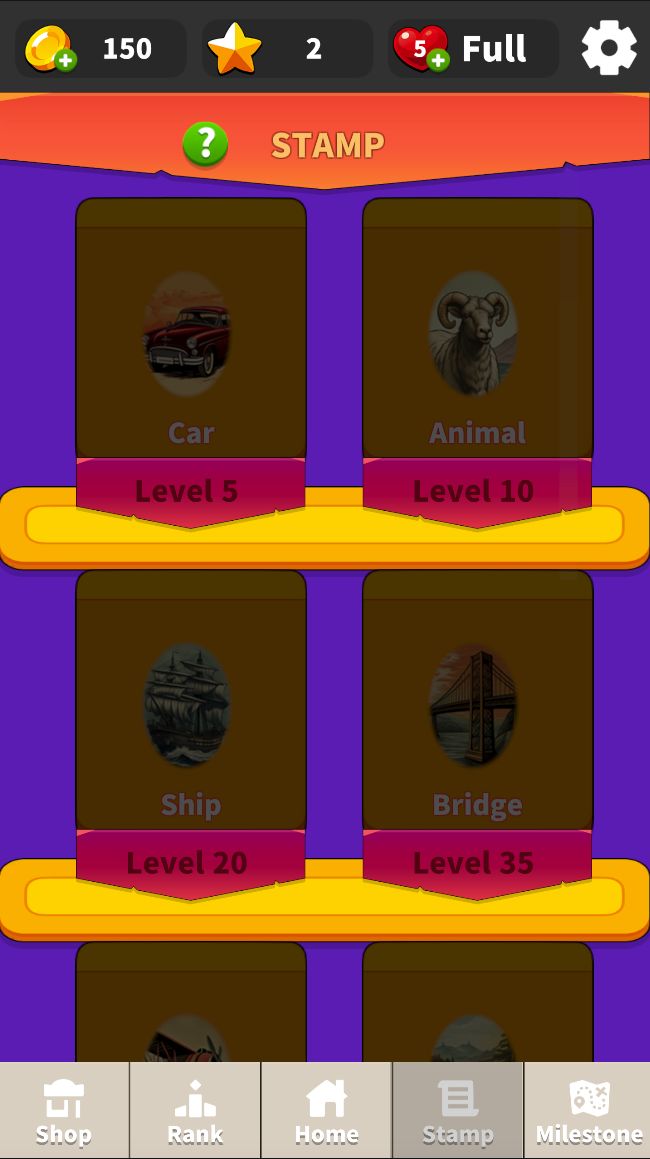Go to the Shop tab
The height and width of the screenshot is (1159, 650).
click(64, 1110)
